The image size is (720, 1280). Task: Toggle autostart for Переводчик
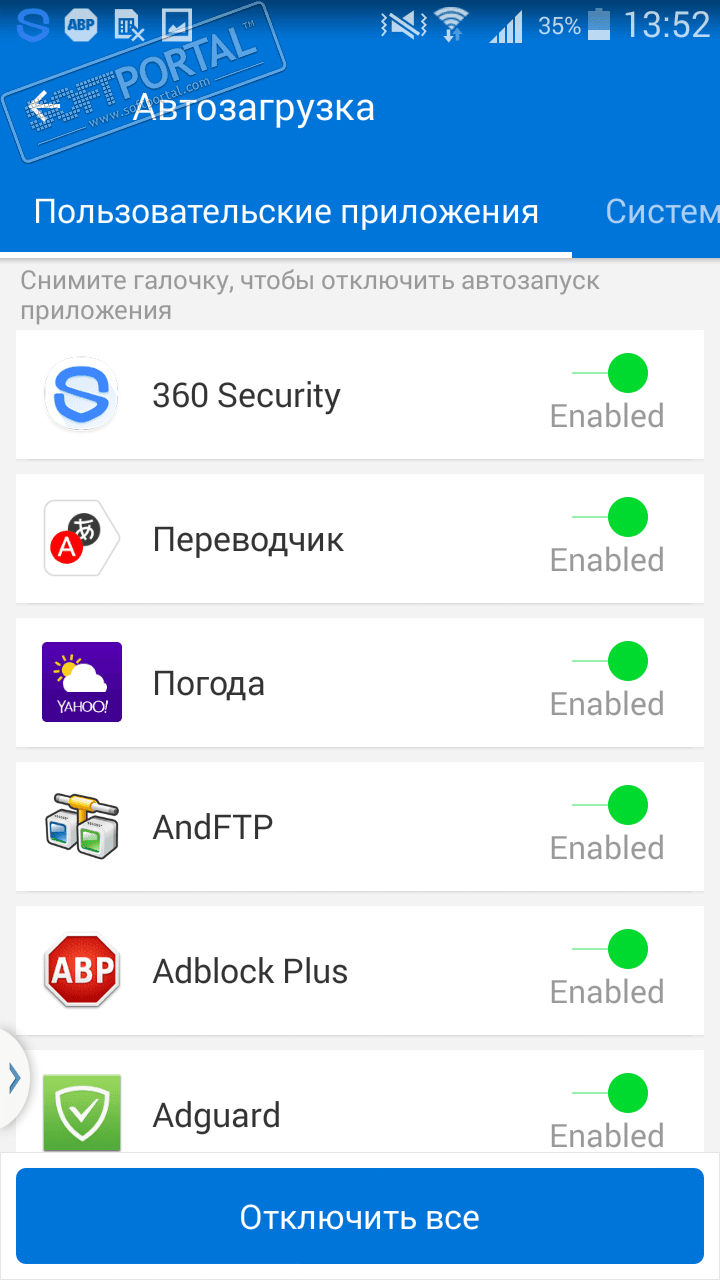(610, 518)
